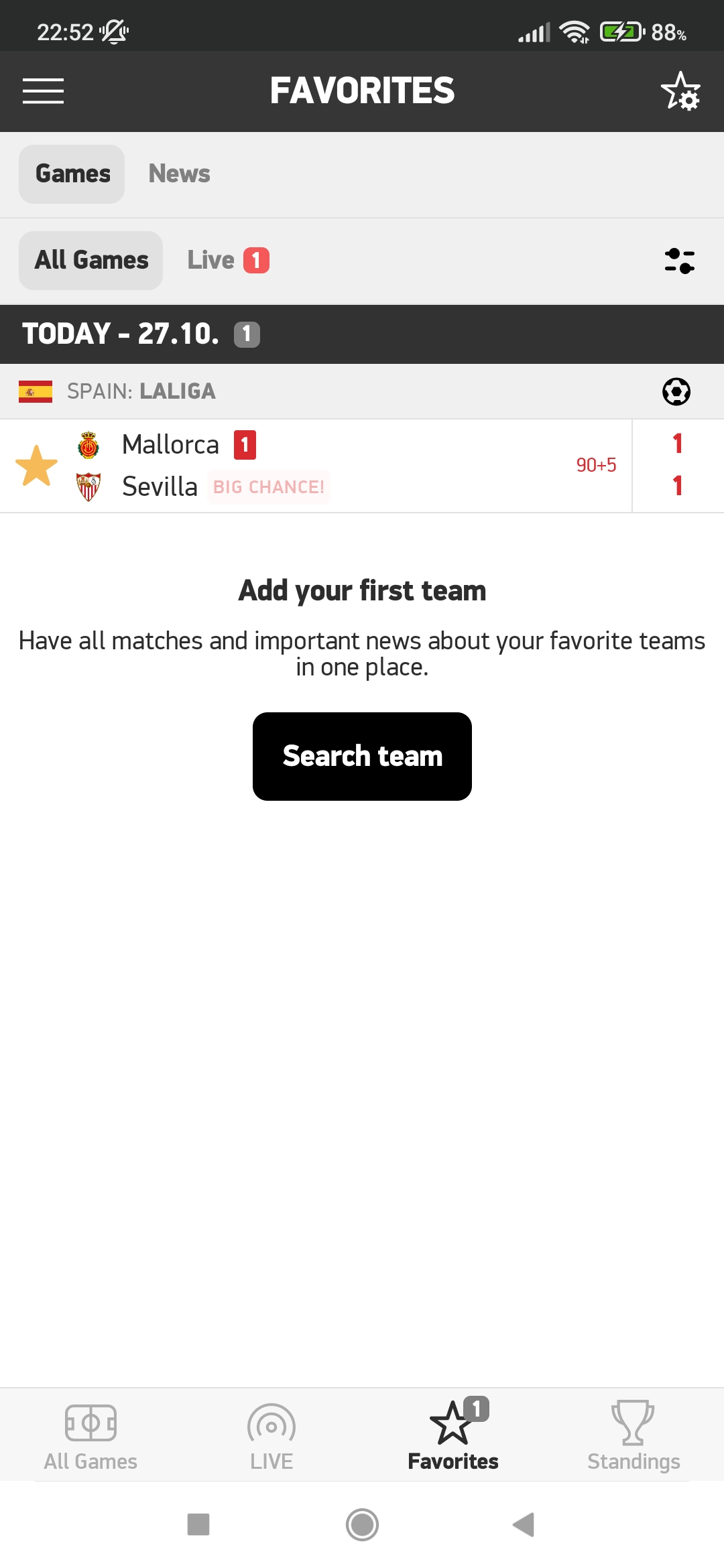Go to the system home screen

click(362, 1524)
